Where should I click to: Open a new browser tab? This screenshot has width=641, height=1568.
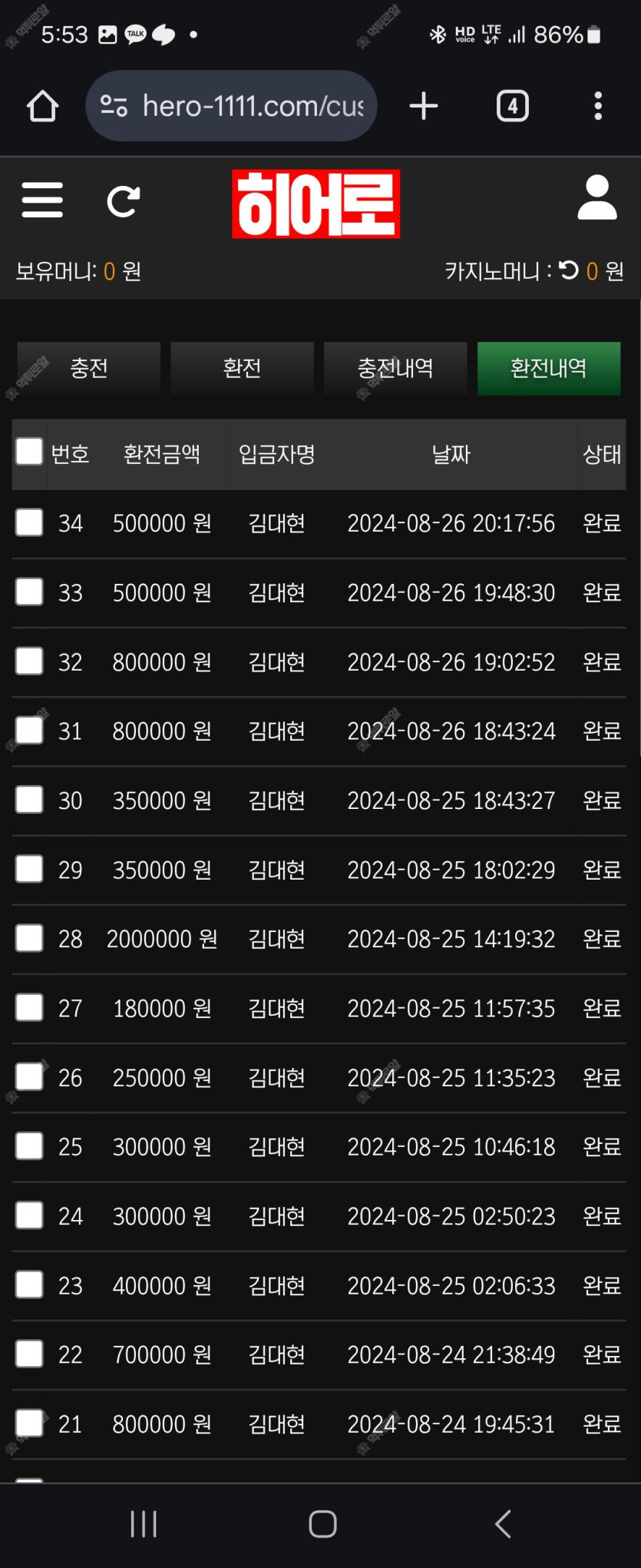click(424, 106)
